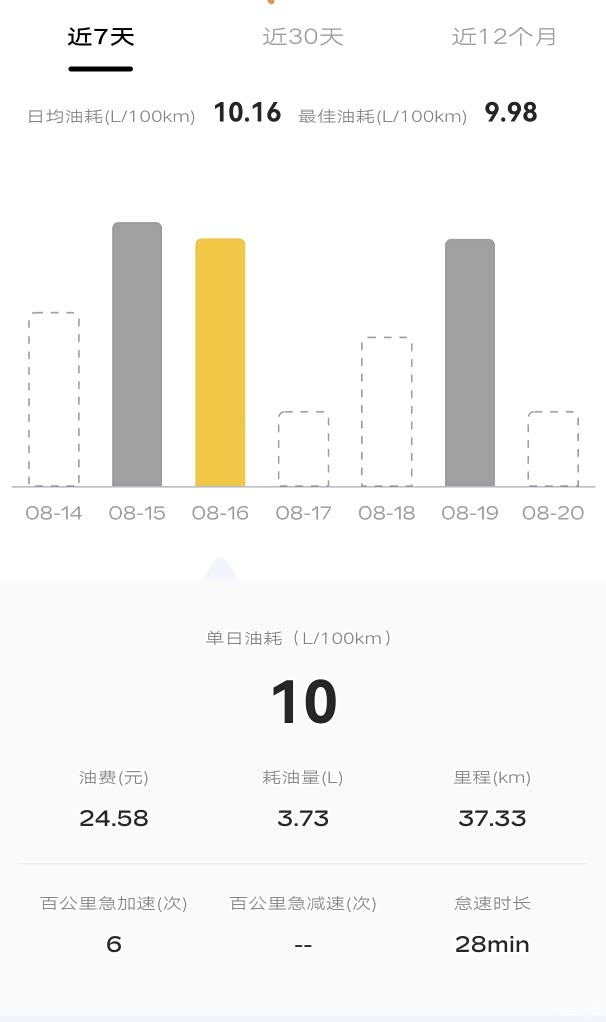This screenshot has width=606, height=1022.
Task: Select the 08-17 bar in chart
Action: 303,449
